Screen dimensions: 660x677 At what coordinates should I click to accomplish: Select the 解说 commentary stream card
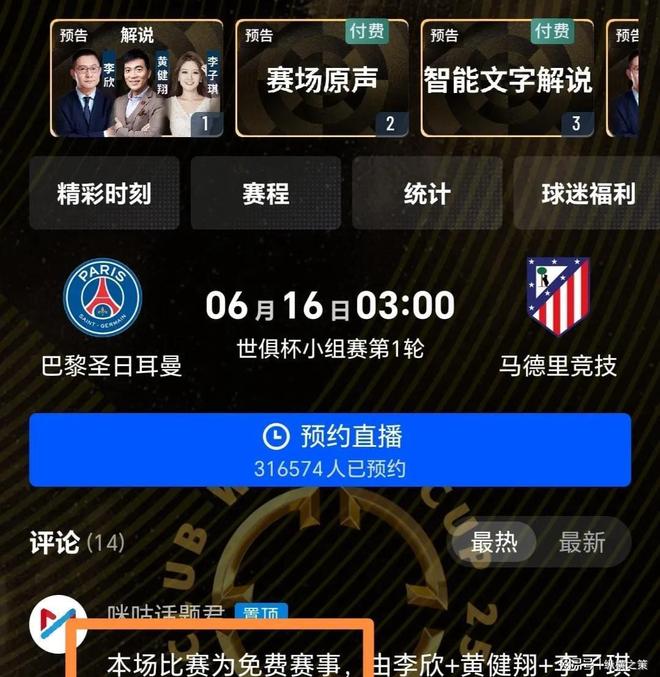(x=137, y=79)
